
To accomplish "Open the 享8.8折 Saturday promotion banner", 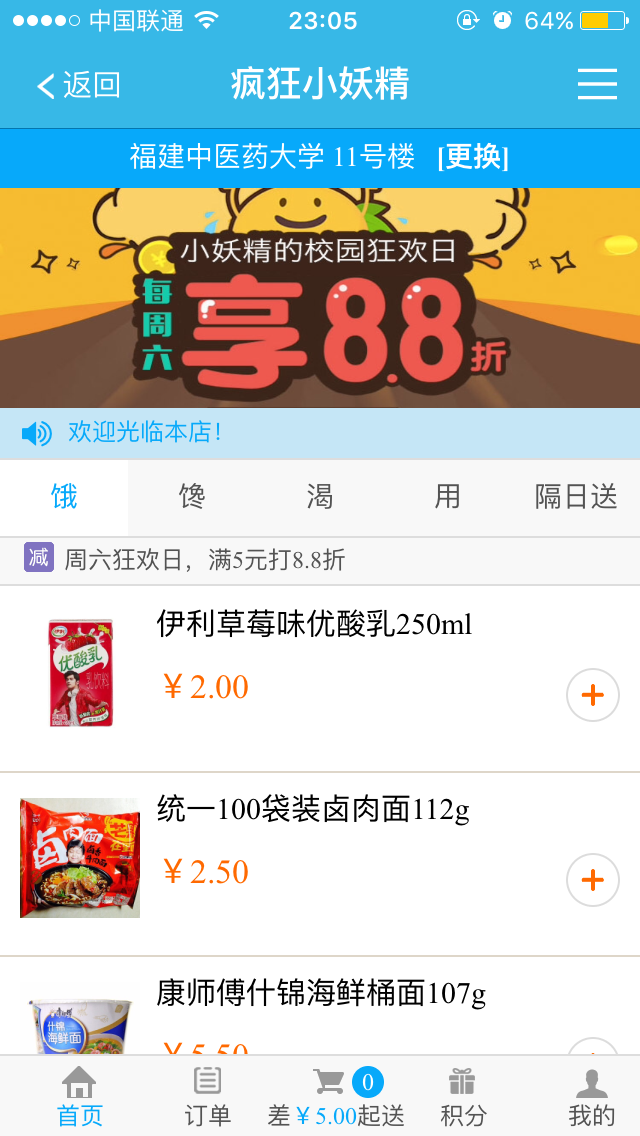I will click(320, 298).
